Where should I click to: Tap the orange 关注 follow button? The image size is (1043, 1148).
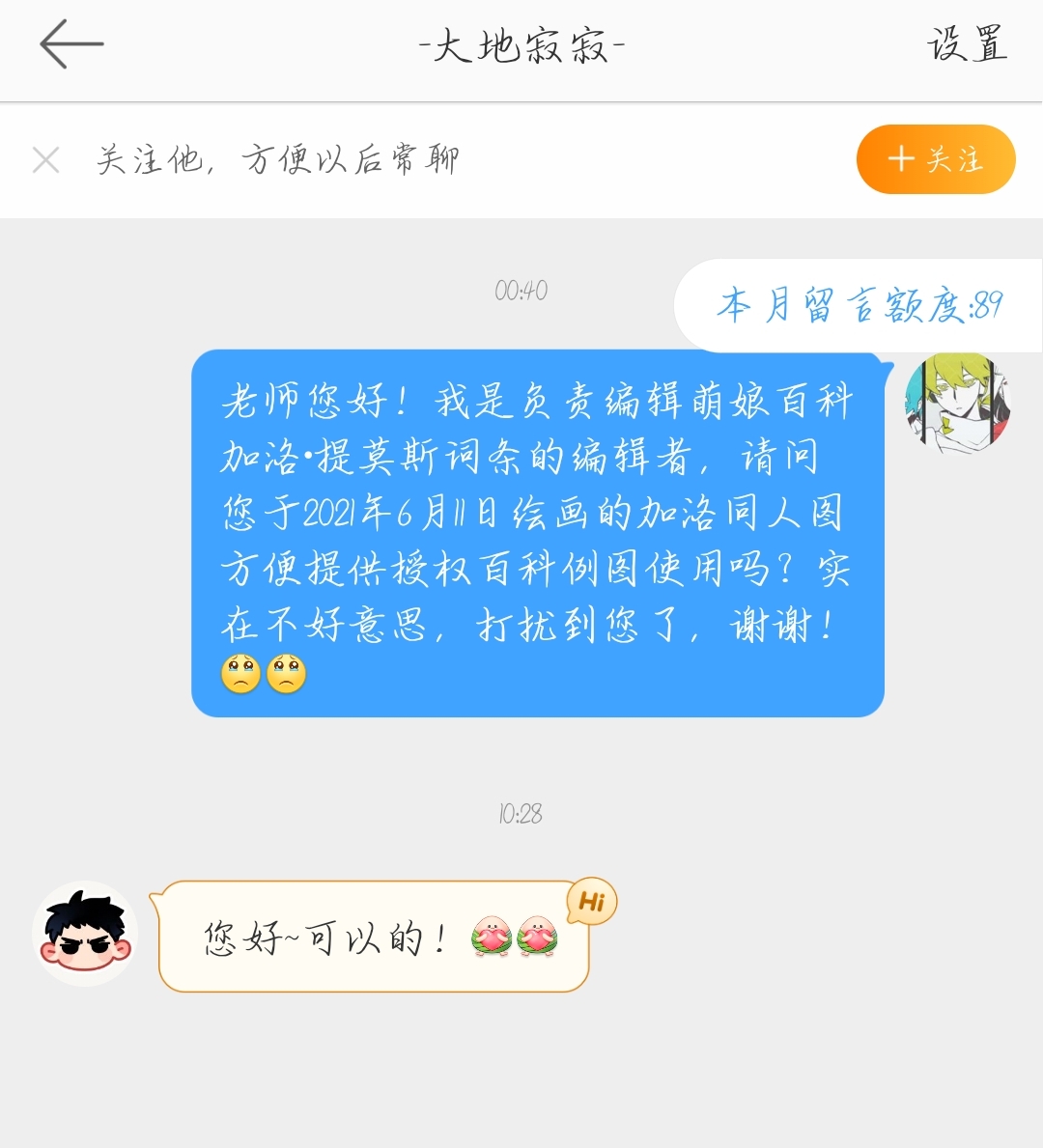point(935,159)
